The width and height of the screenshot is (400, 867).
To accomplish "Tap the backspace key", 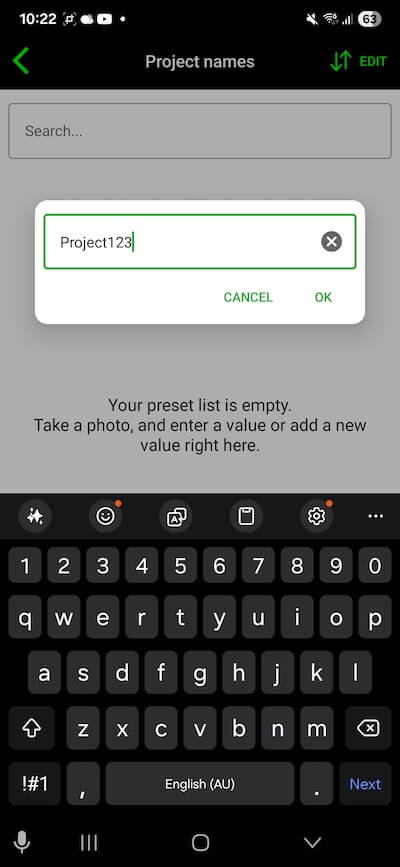I will tap(368, 729).
